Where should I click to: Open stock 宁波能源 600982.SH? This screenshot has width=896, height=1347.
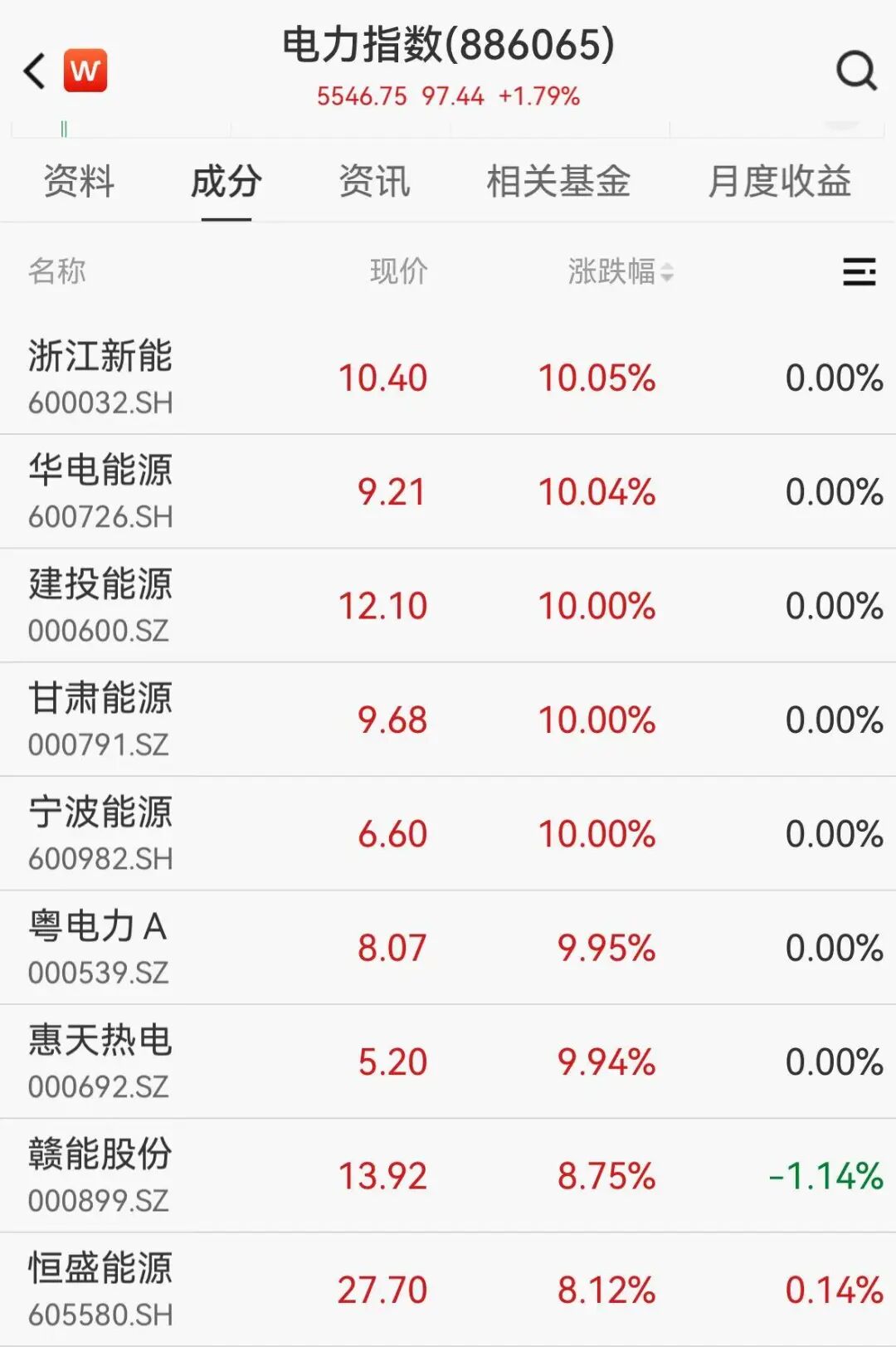[x=448, y=833]
